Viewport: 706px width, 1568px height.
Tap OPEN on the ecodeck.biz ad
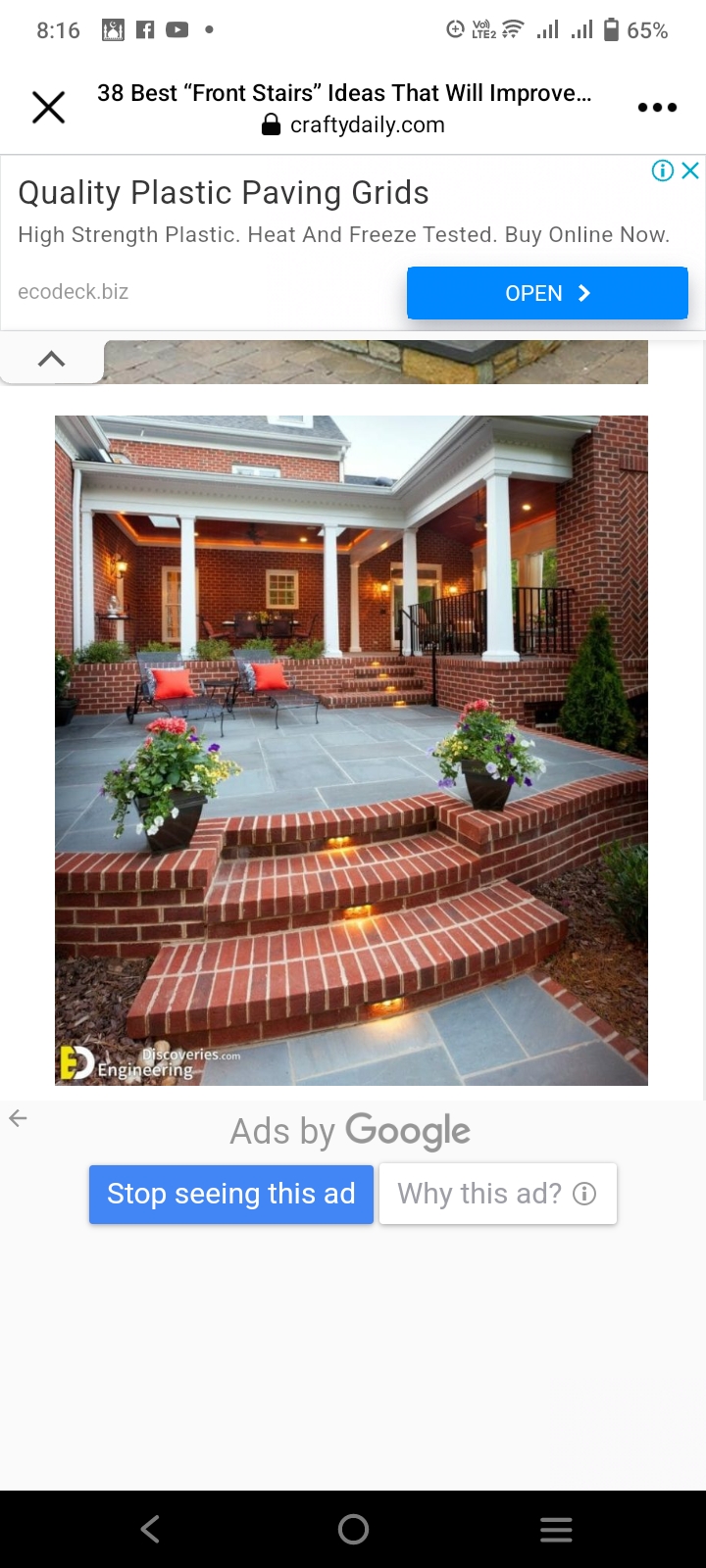547,293
